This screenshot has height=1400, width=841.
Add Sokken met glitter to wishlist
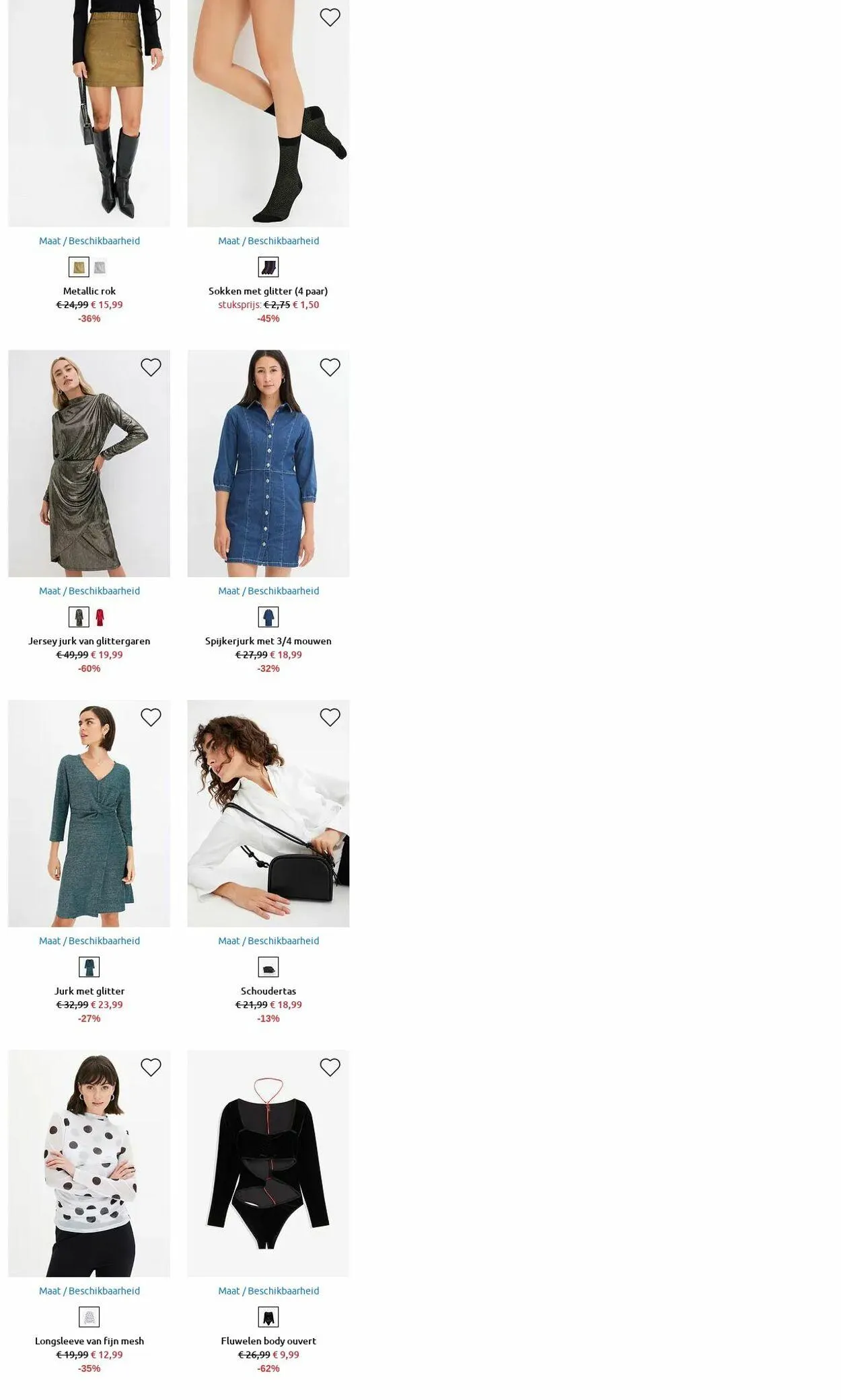(330, 17)
